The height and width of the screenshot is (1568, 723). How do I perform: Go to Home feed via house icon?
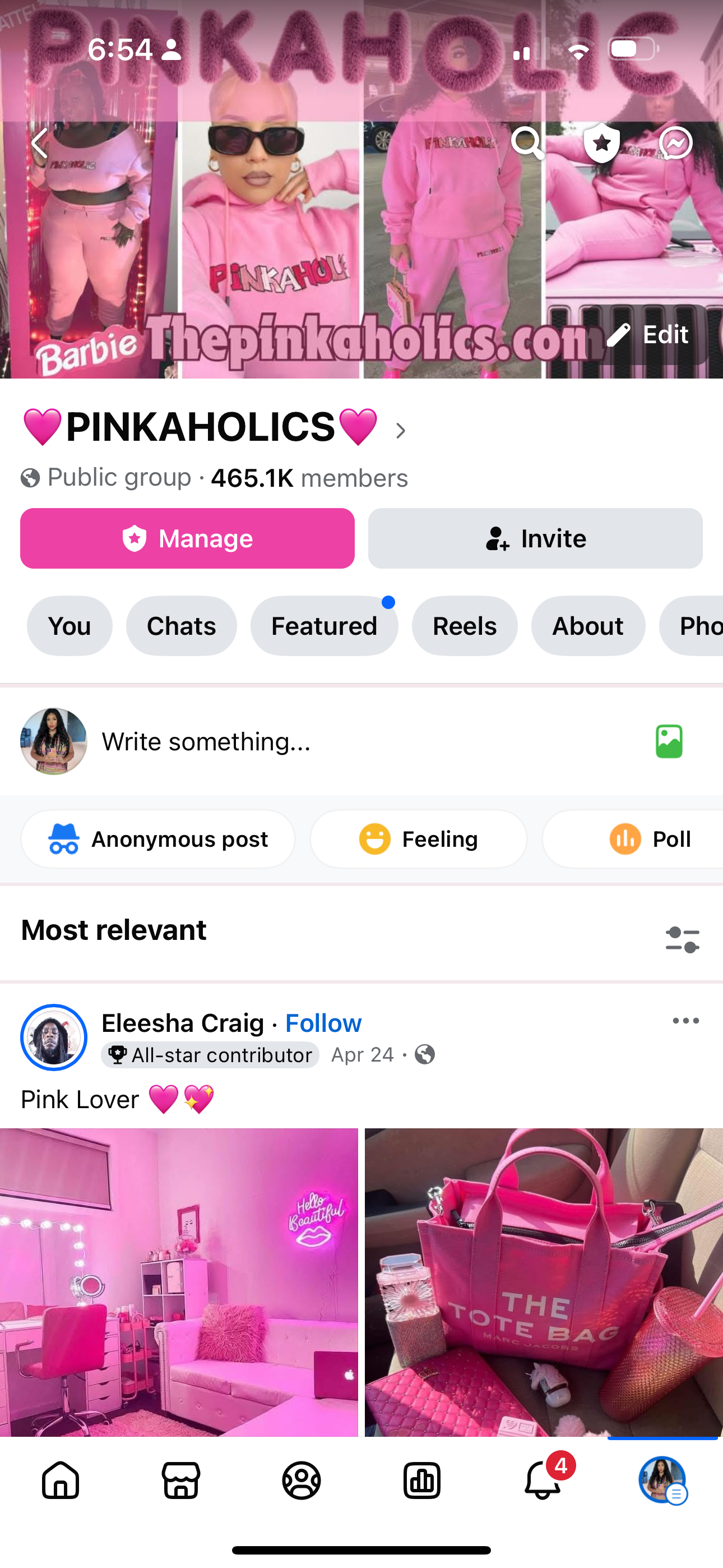61,1482
